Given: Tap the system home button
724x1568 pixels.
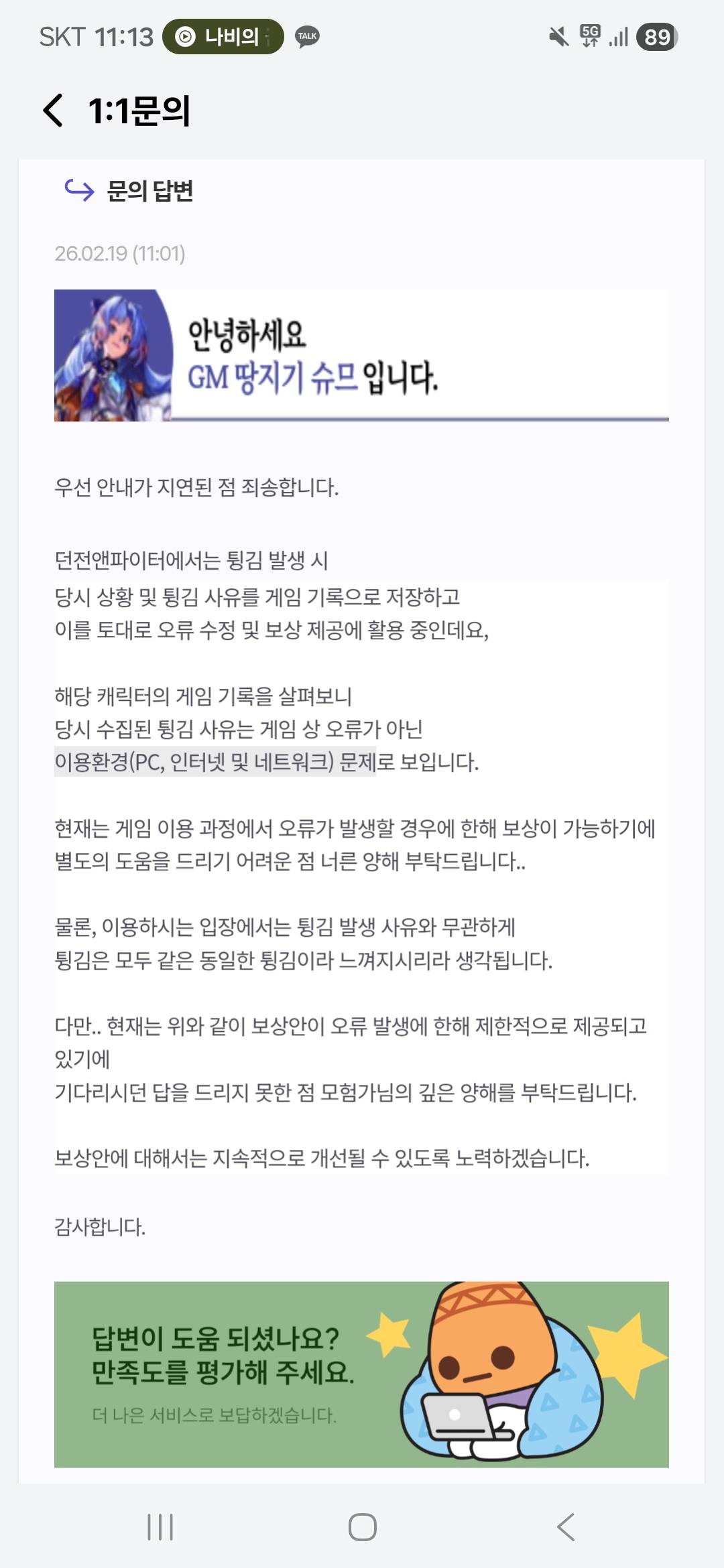Looking at the screenshot, I should coord(362,1527).
